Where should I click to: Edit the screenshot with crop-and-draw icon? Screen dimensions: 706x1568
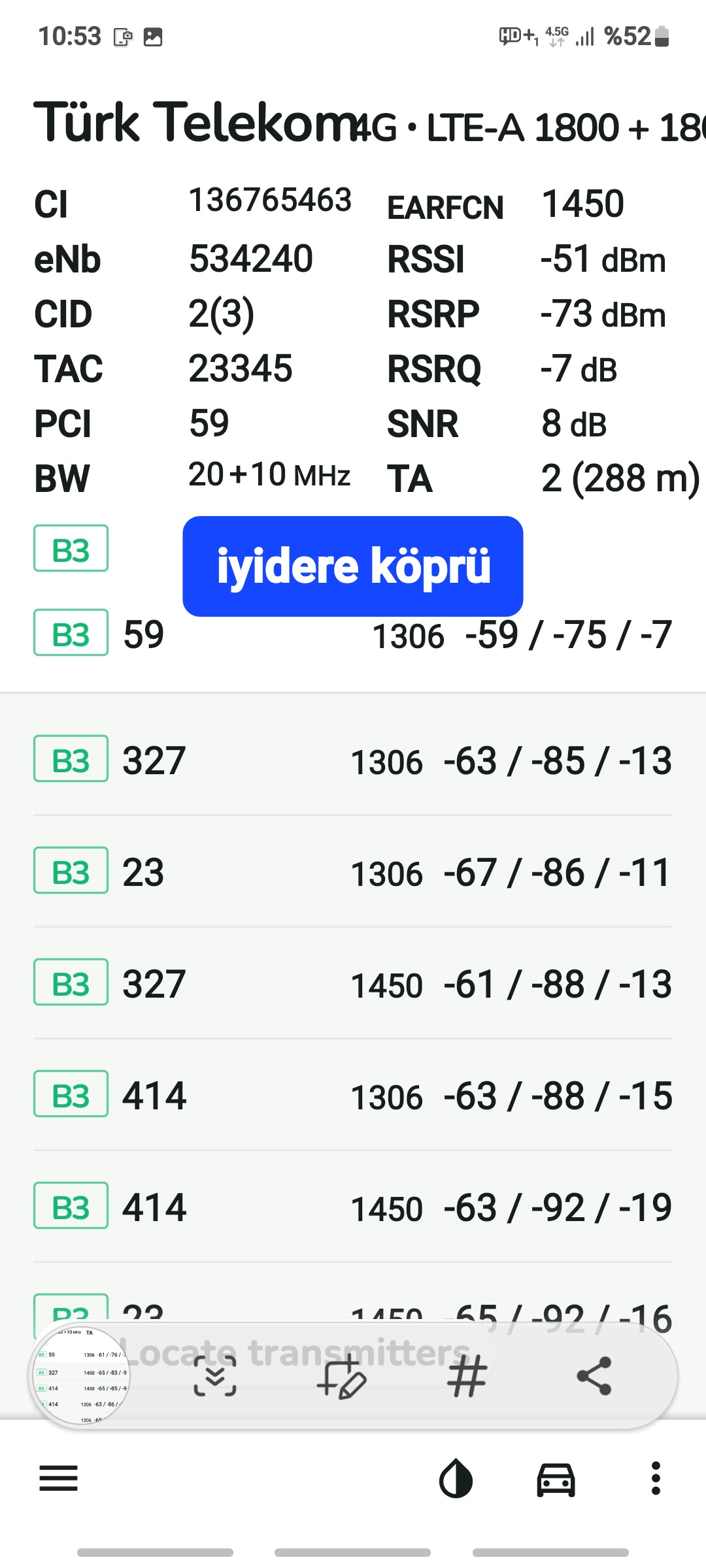coord(341,1376)
